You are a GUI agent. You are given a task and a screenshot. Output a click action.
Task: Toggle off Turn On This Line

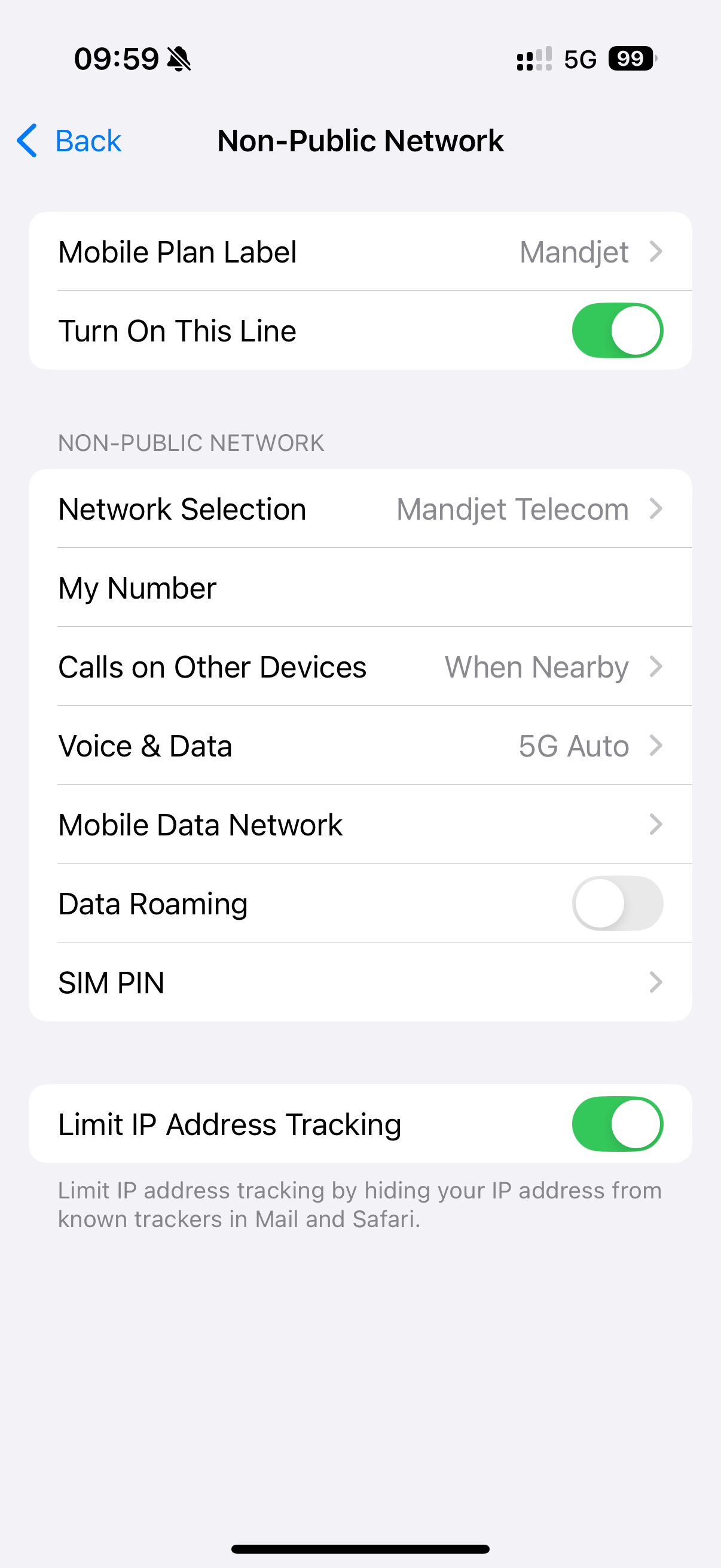(616, 331)
